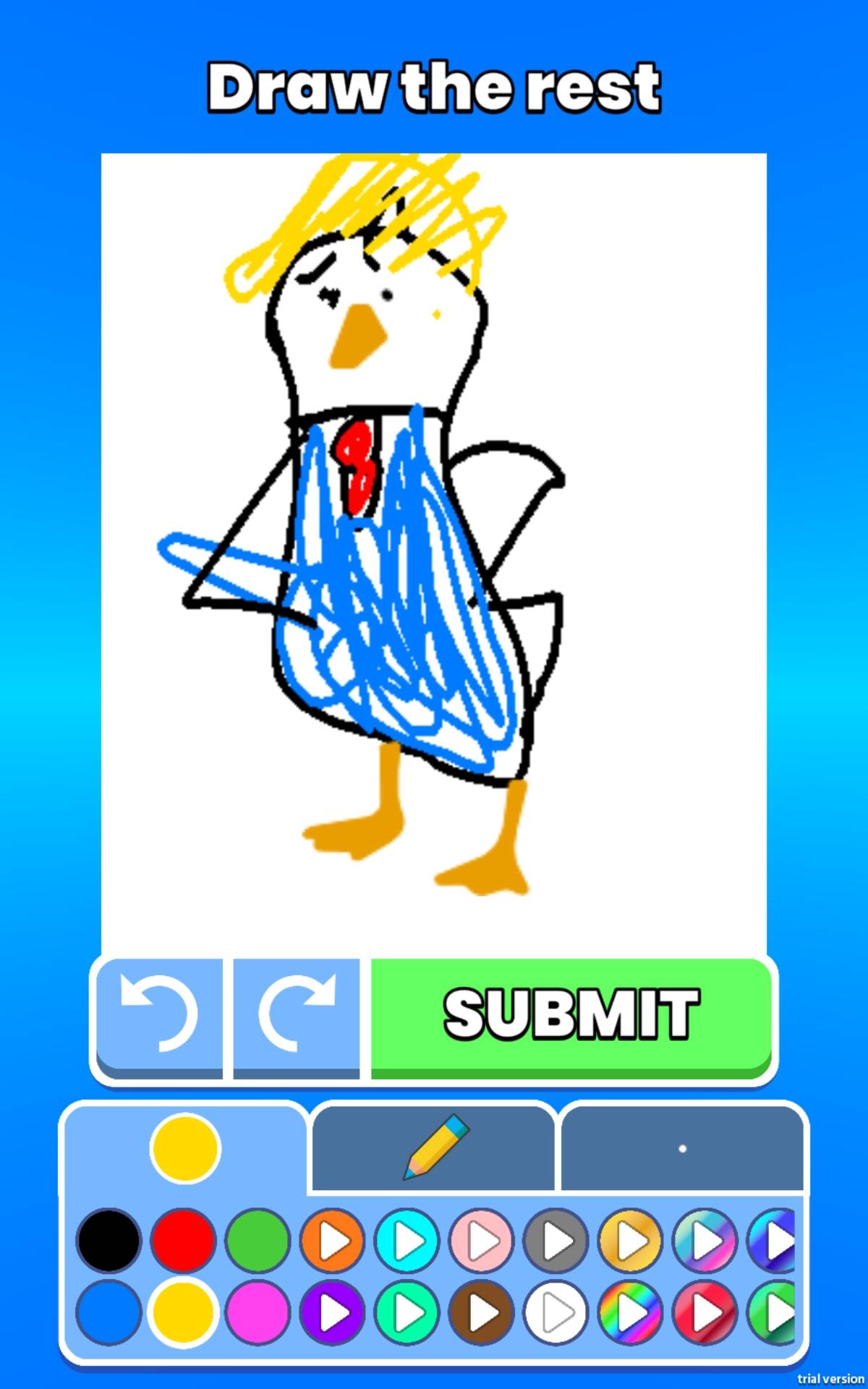Switch to the pencil tool tab
This screenshot has width=868, height=1389.
tap(434, 1147)
